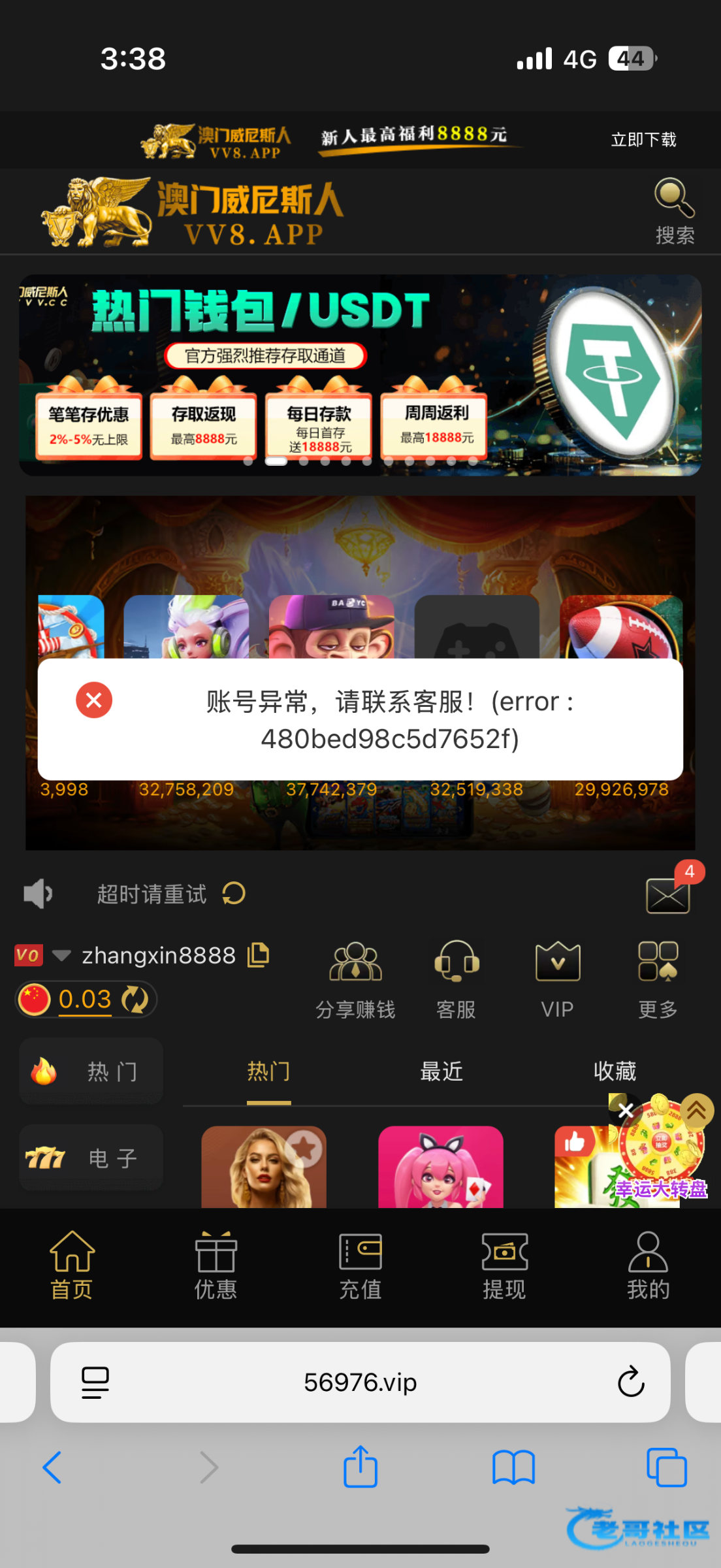Switch to the 收藏 favorites tab

point(614,1071)
